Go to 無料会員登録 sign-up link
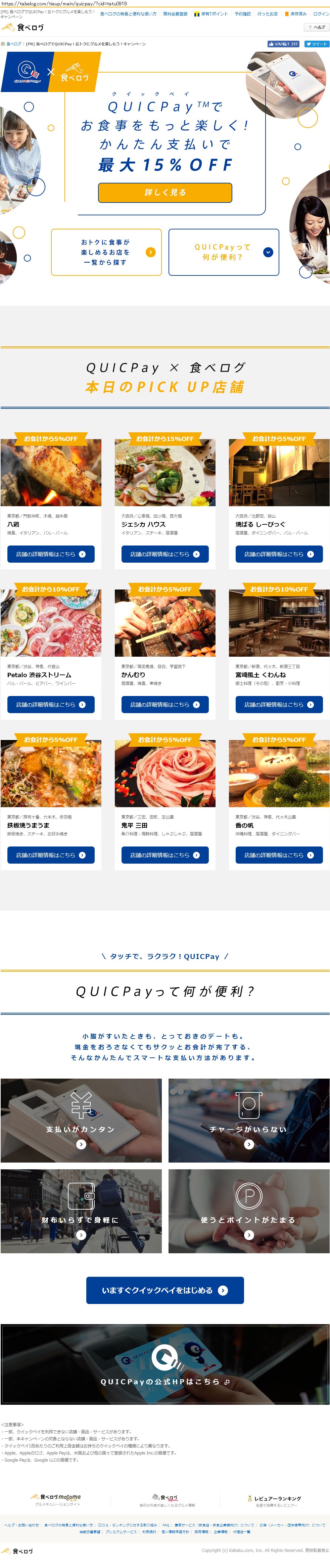The image size is (330, 1568). 175,13
